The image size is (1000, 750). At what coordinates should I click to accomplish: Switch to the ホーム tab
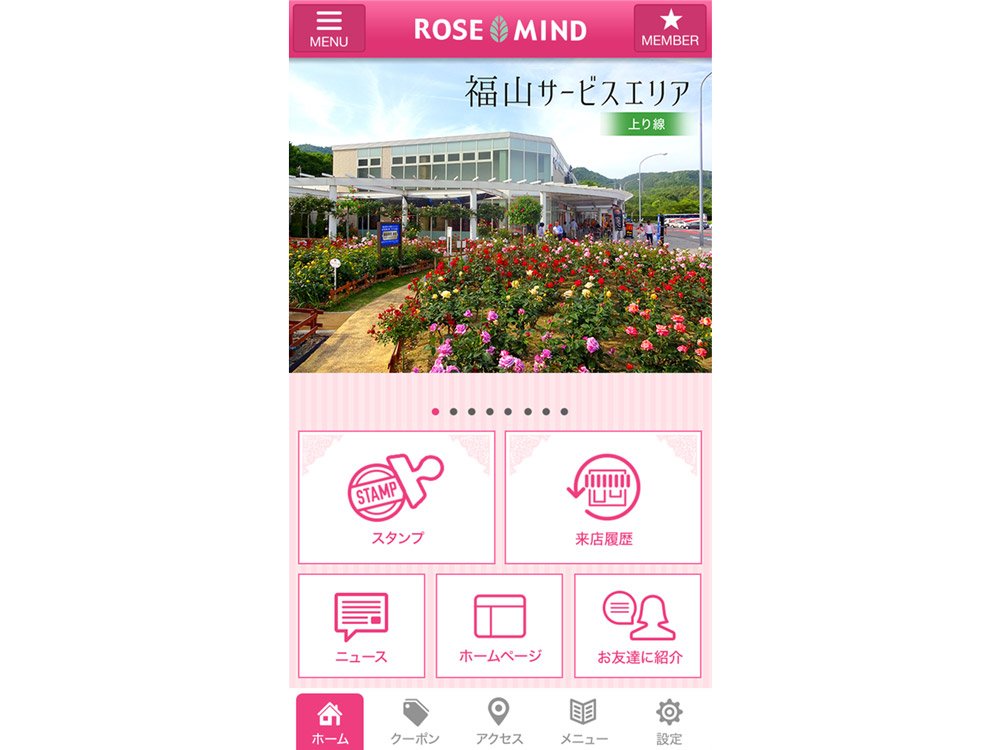330,722
